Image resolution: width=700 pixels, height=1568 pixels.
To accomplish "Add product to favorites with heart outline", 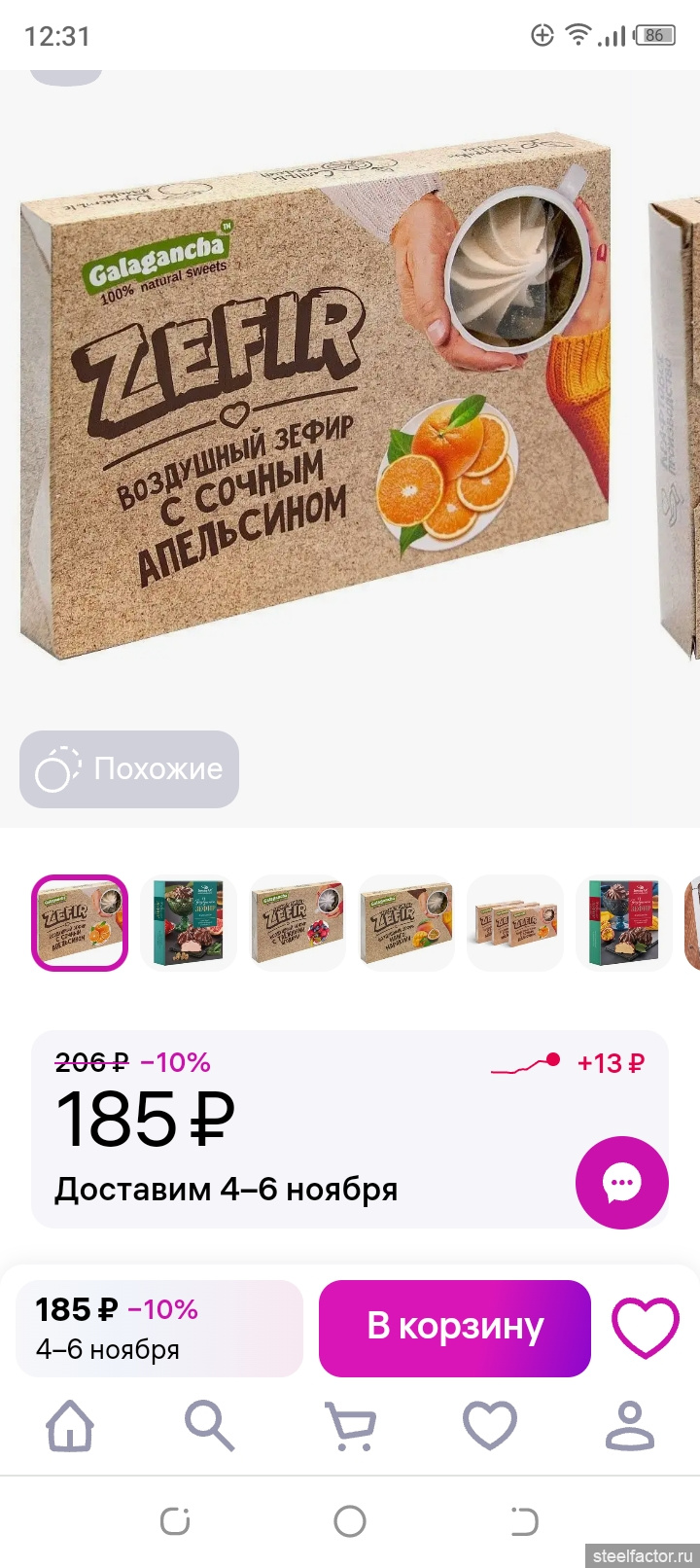I will tap(645, 1328).
